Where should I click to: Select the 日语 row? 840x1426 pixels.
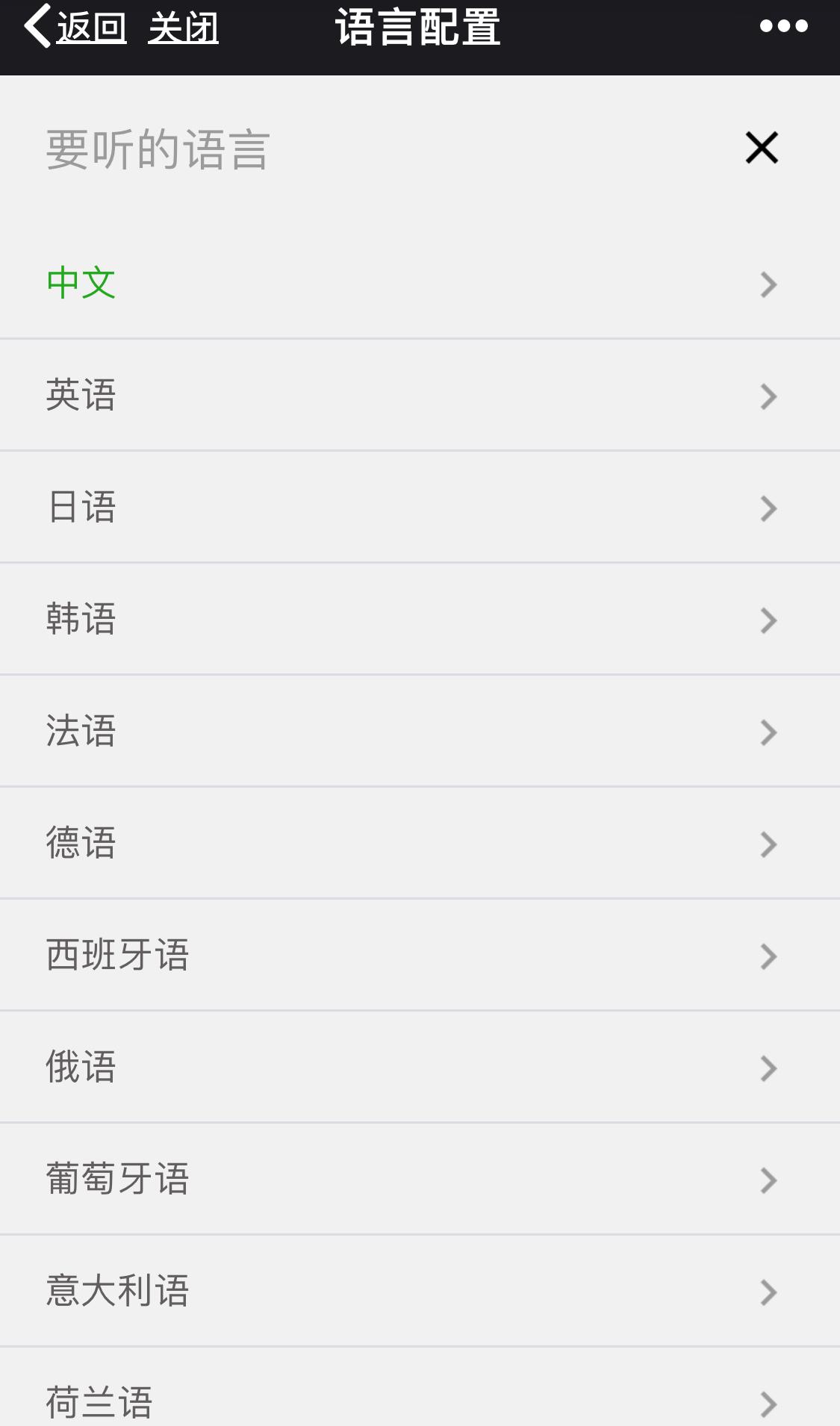point(420,507)
